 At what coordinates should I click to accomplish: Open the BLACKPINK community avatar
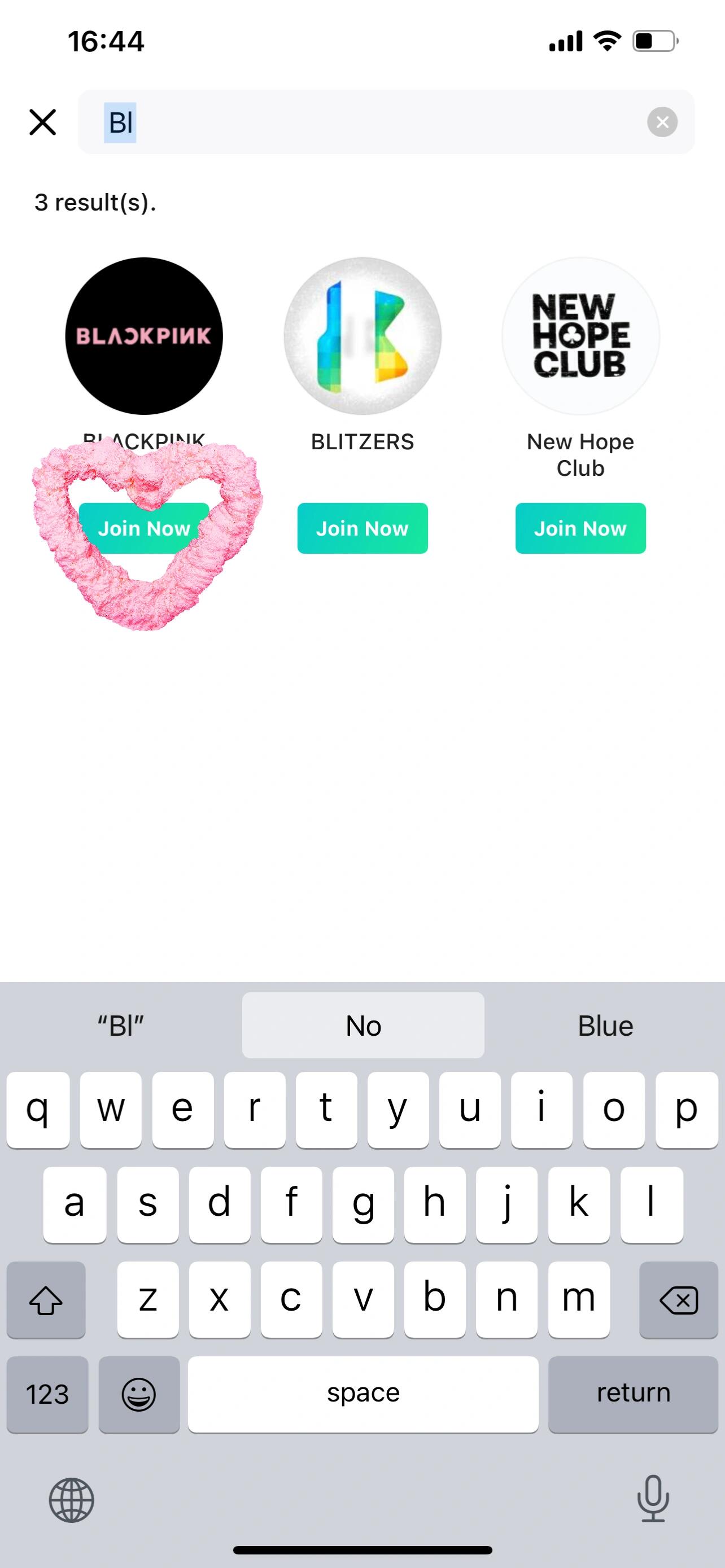pyautogui.click(x=145, y=336)
